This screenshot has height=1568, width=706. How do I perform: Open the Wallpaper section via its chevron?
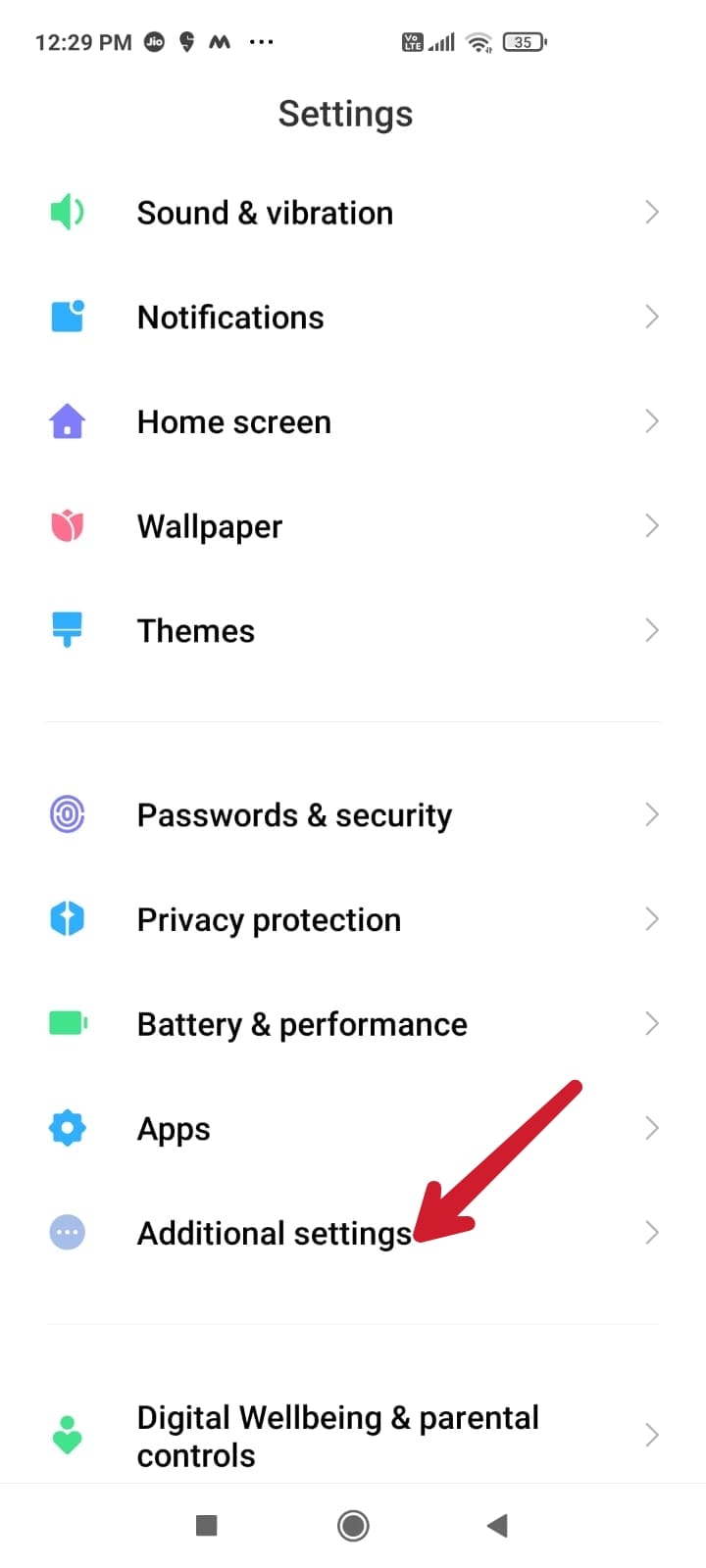[651, 525]
